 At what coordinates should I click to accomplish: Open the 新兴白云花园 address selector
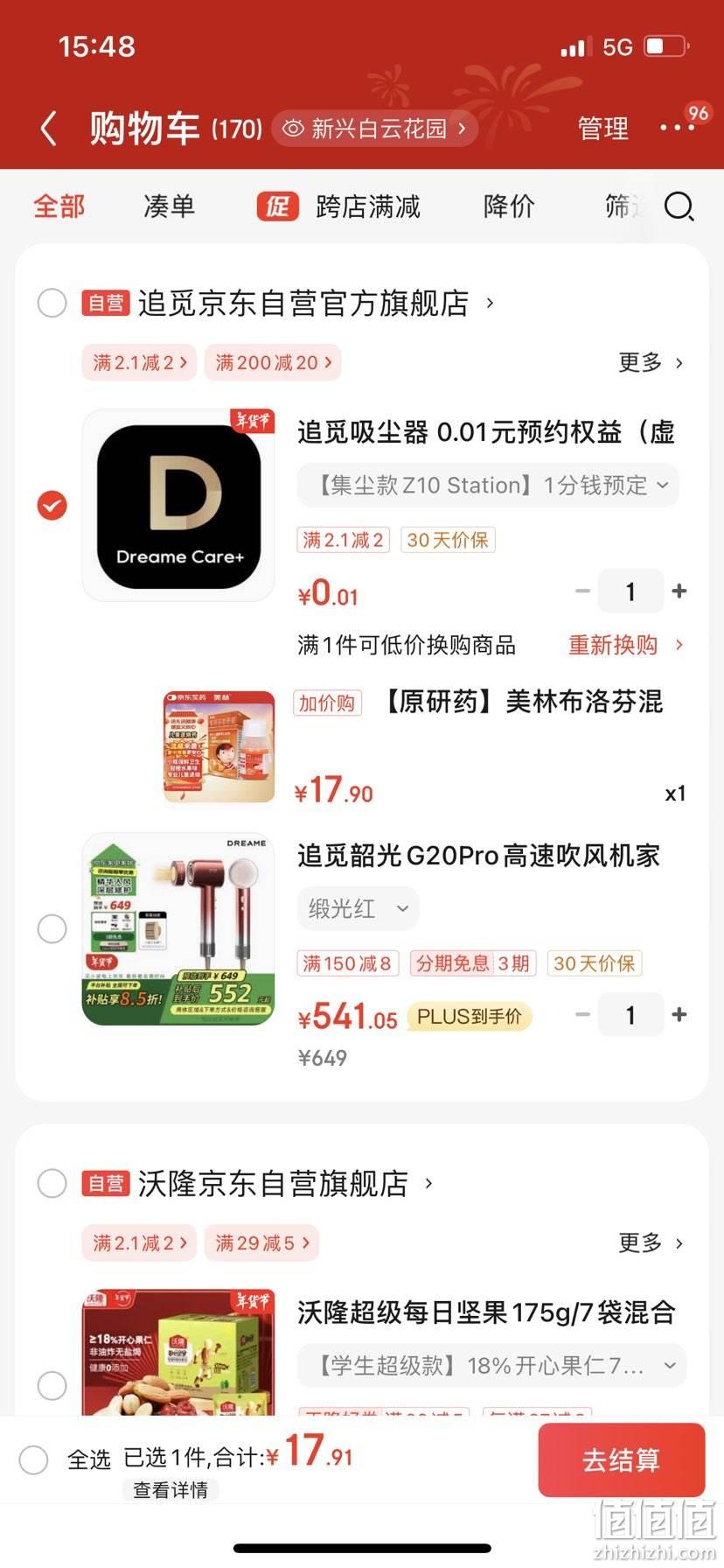coord(375,129)
